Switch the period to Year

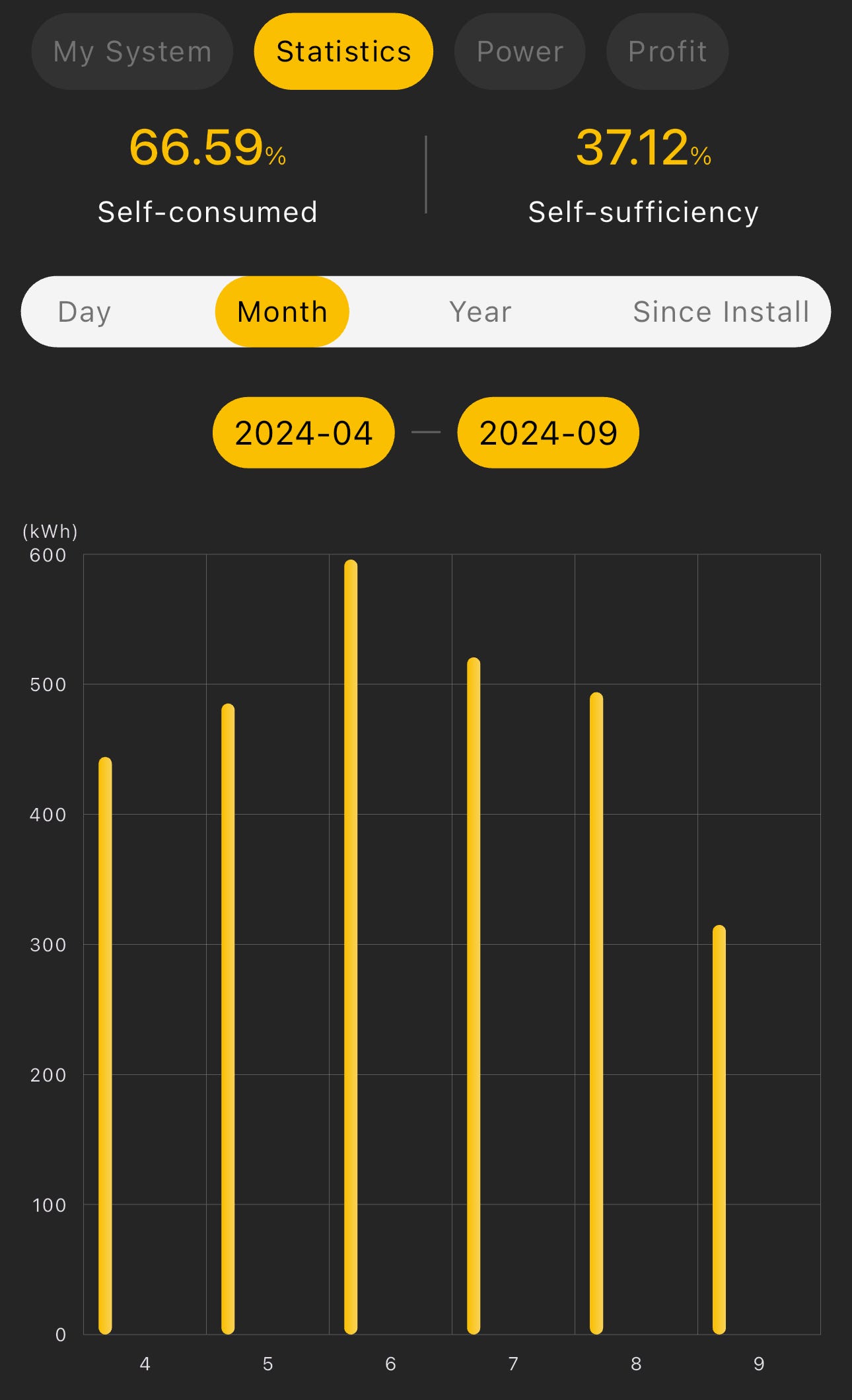(x=480, y=312)
